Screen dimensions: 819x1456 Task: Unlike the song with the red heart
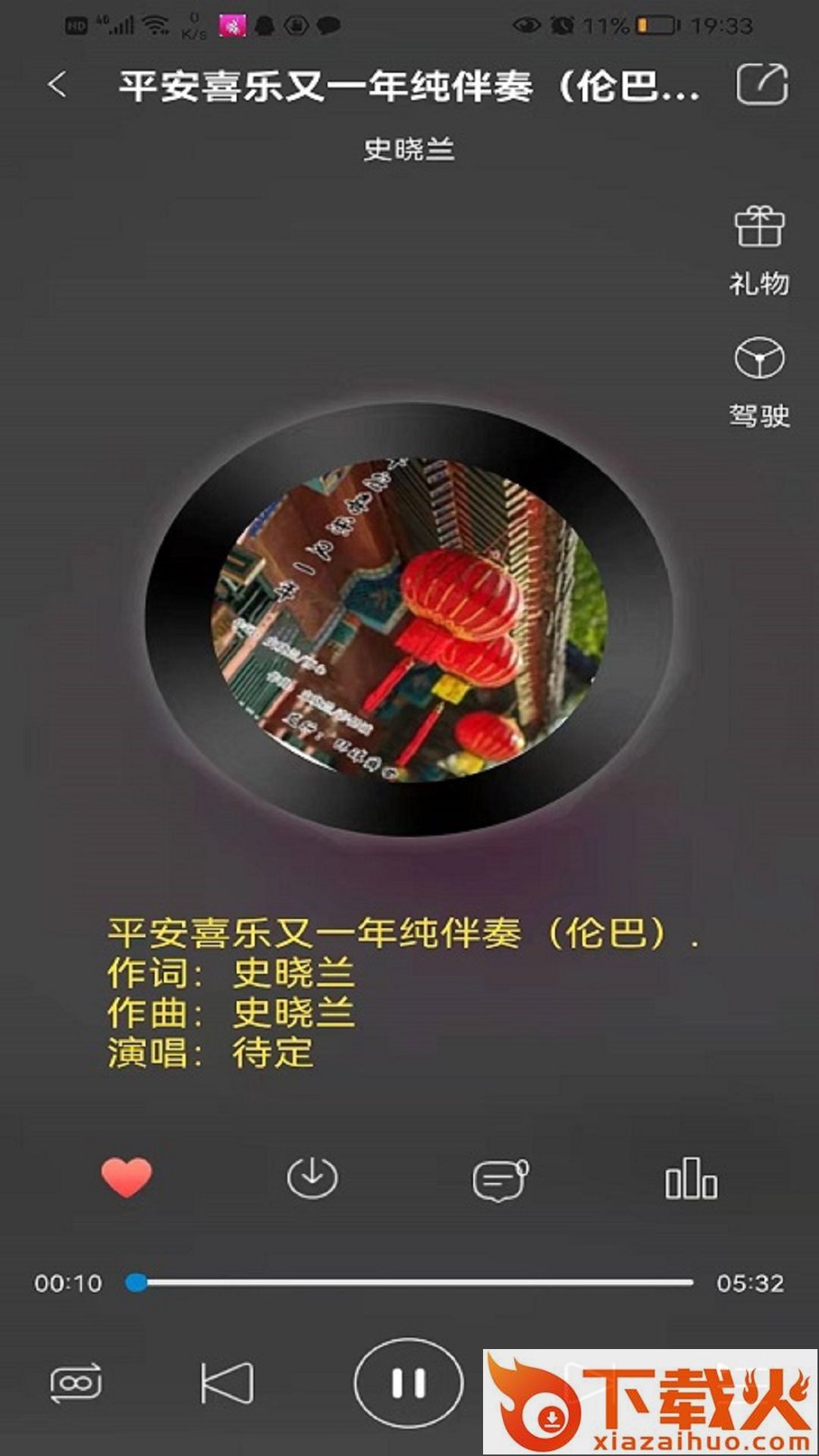(127, 1177)
